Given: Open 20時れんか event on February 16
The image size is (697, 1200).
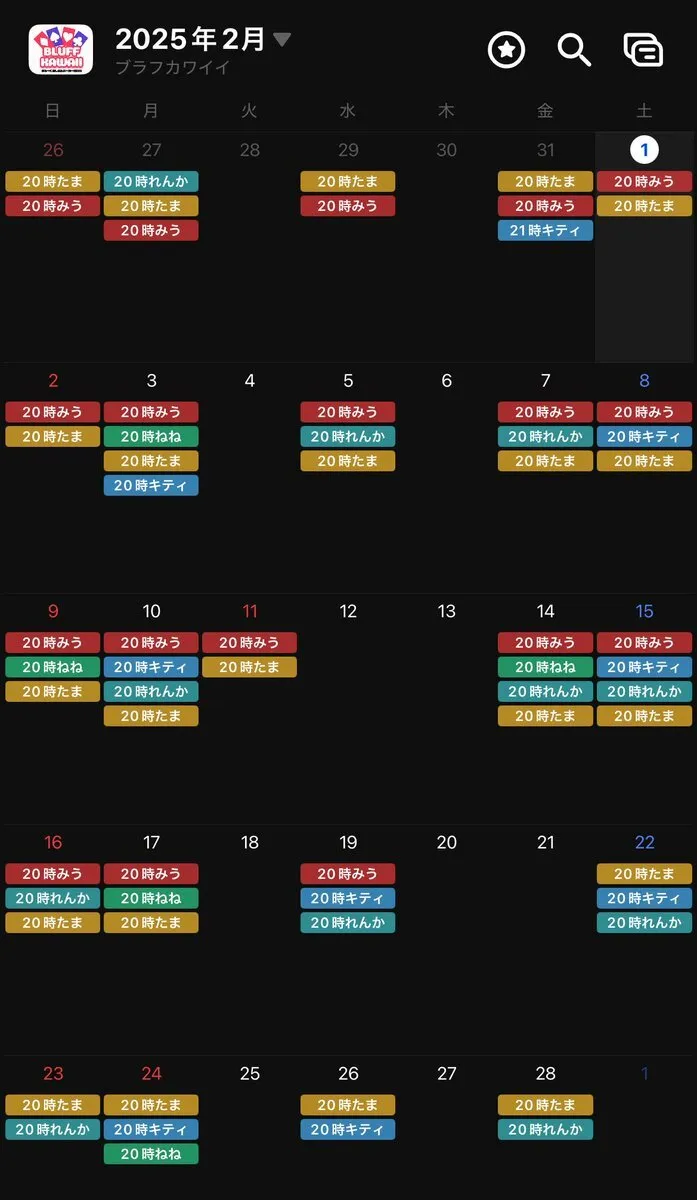Looking at the screenshot, I should 52,898.
